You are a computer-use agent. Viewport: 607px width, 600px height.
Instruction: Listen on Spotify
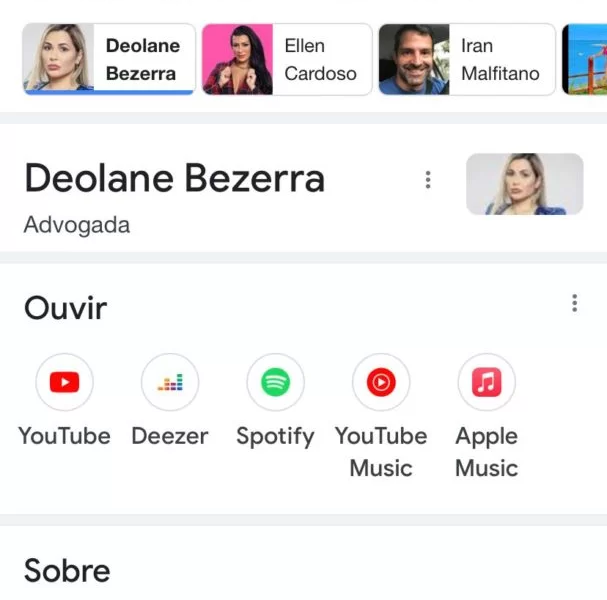tap(275, 382)
